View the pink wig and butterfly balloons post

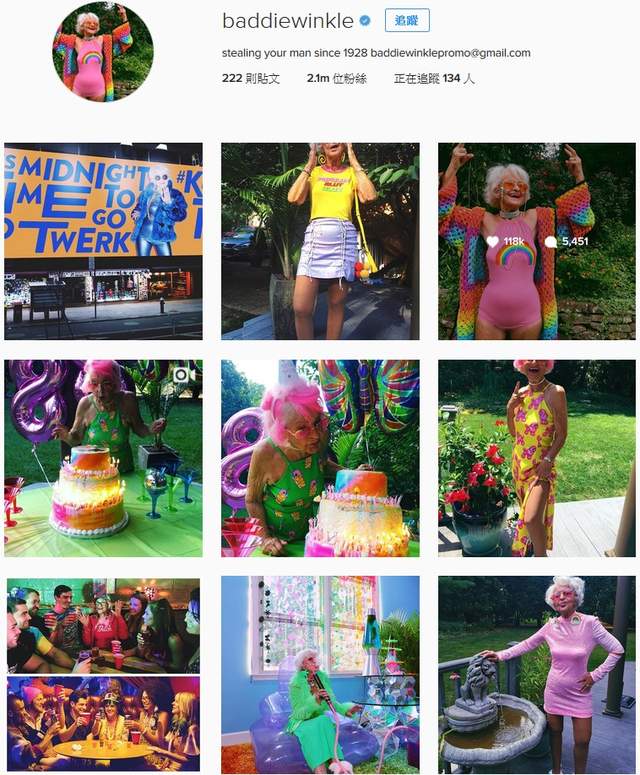pyautogui.click(x=320, y=458)
